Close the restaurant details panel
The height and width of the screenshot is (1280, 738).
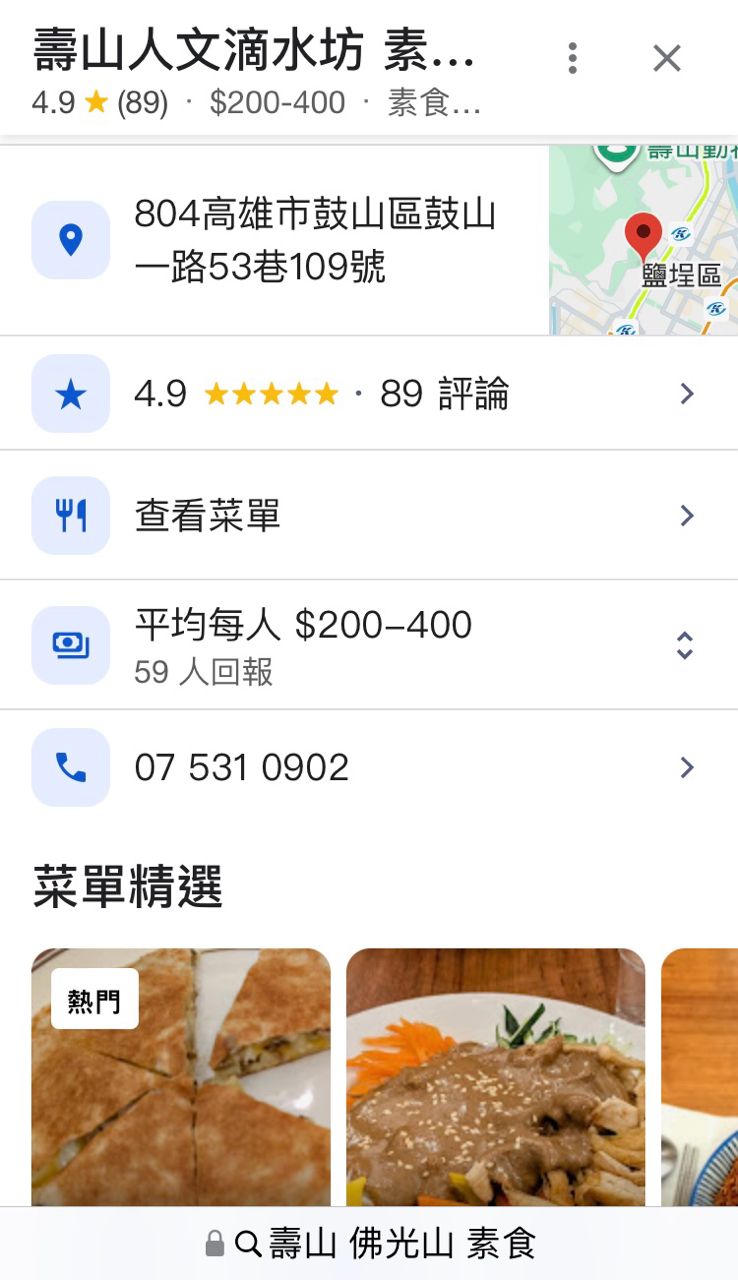(666, 58)
